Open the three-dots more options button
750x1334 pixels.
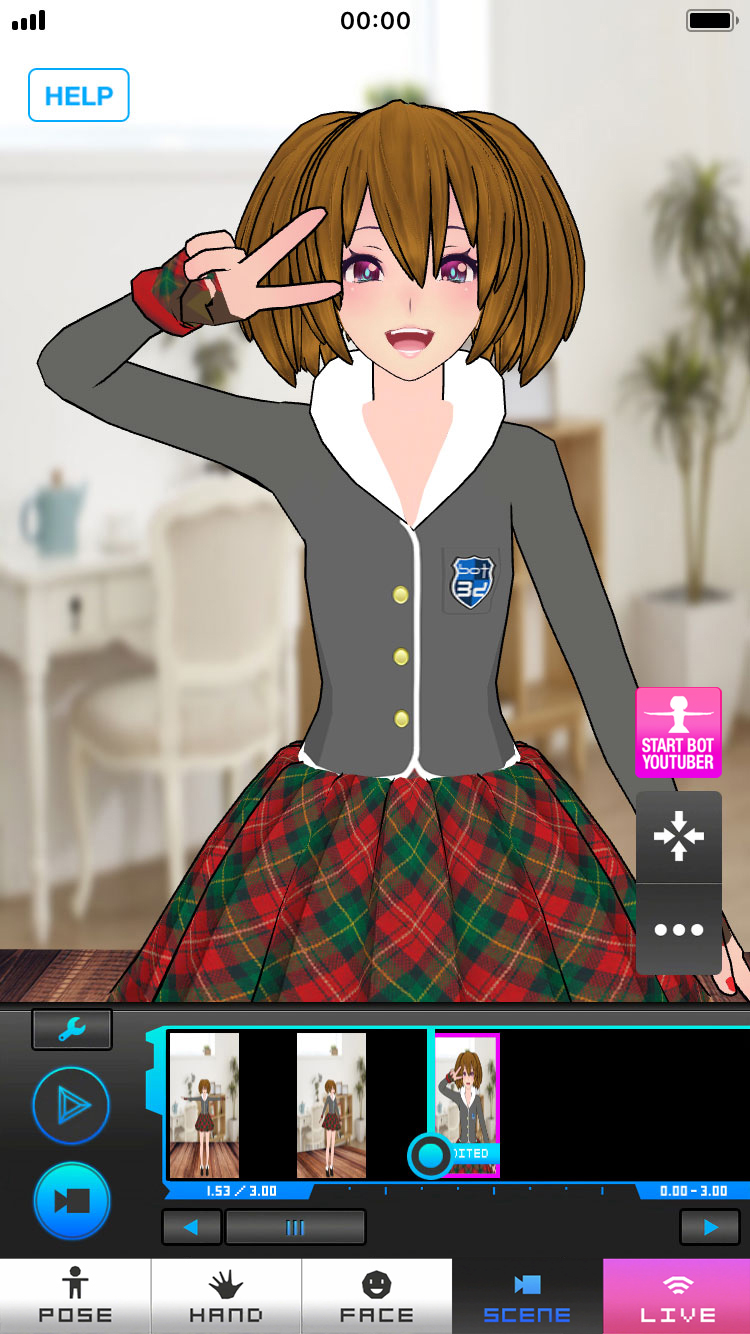678,929
